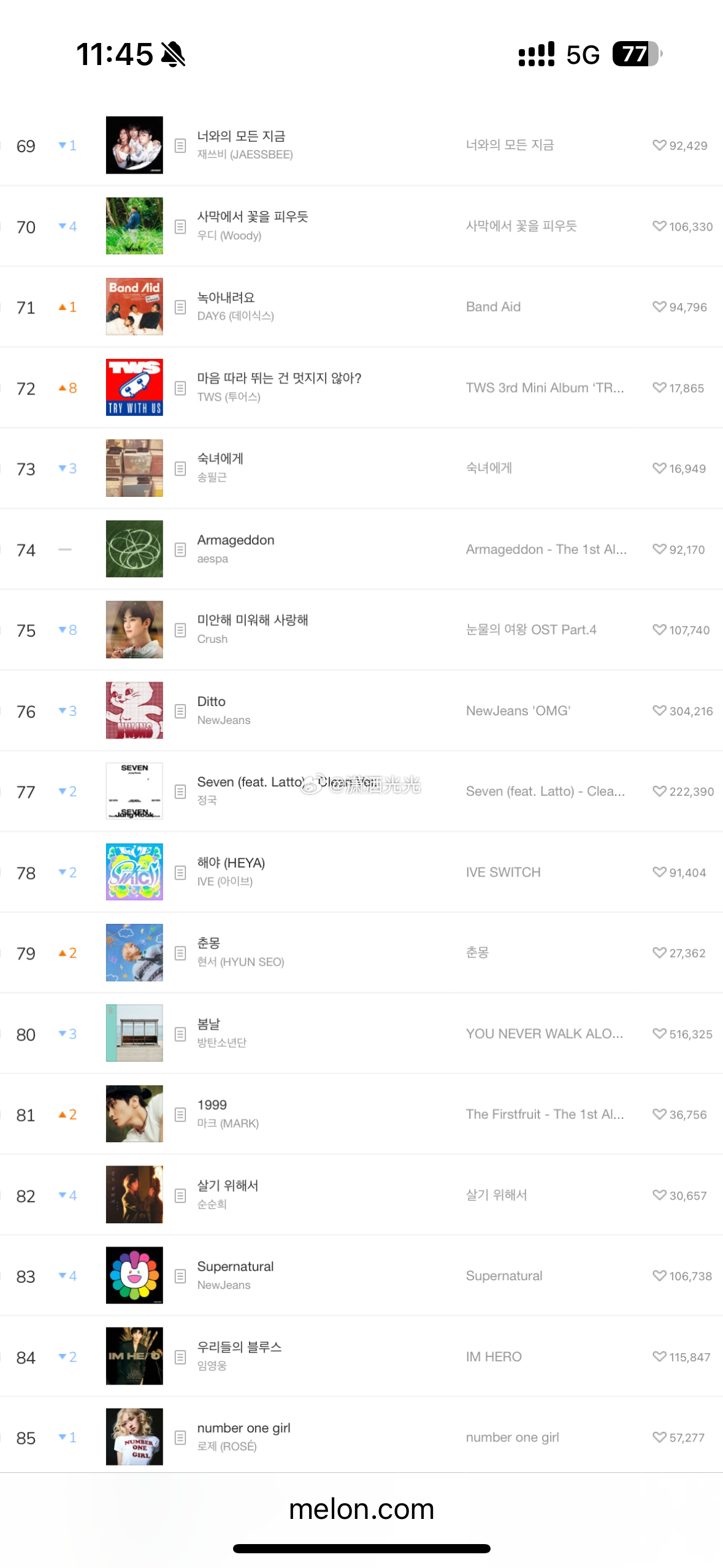Viewport: 723px width, 1568px height.
Task: Open the song Armageddon by aespa
Action: 235,540
